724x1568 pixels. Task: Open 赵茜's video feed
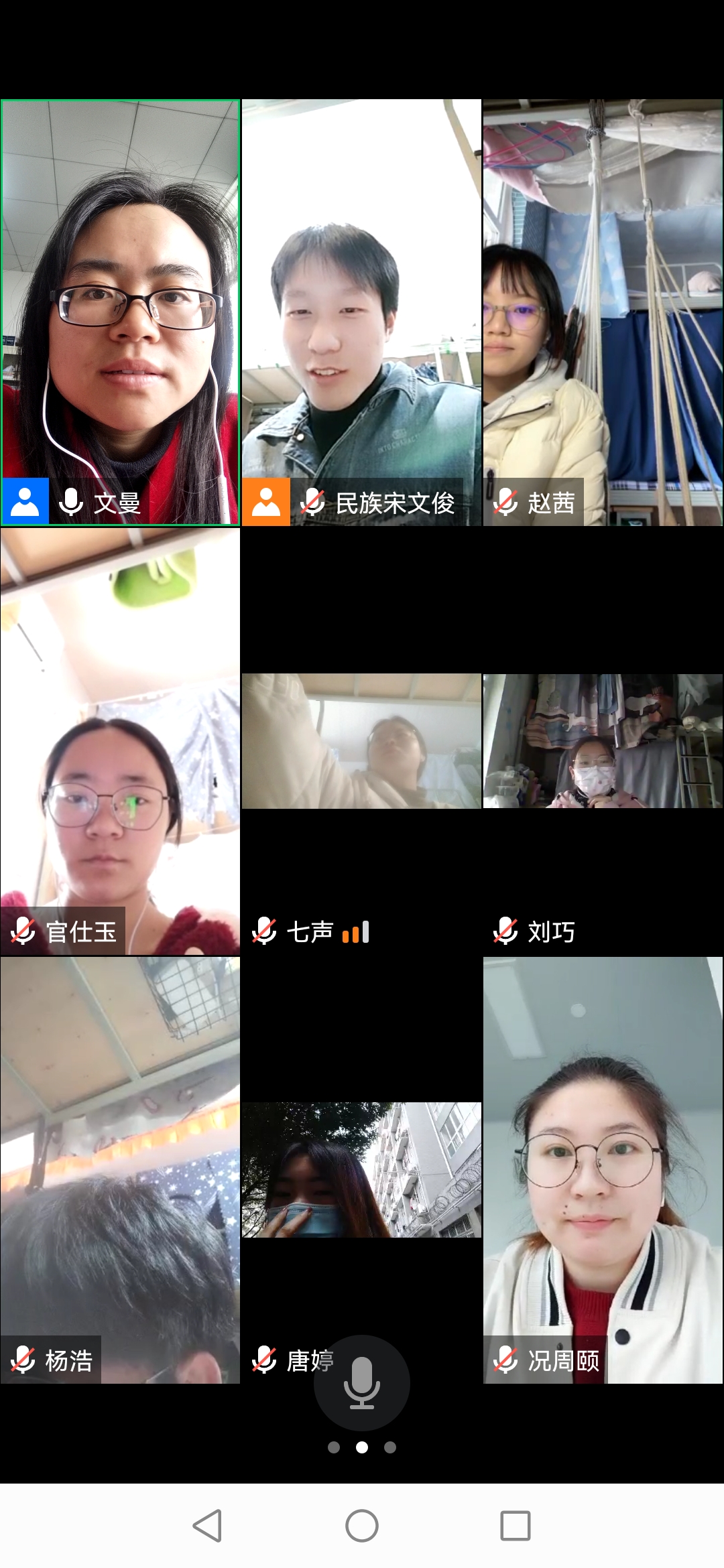603,312
